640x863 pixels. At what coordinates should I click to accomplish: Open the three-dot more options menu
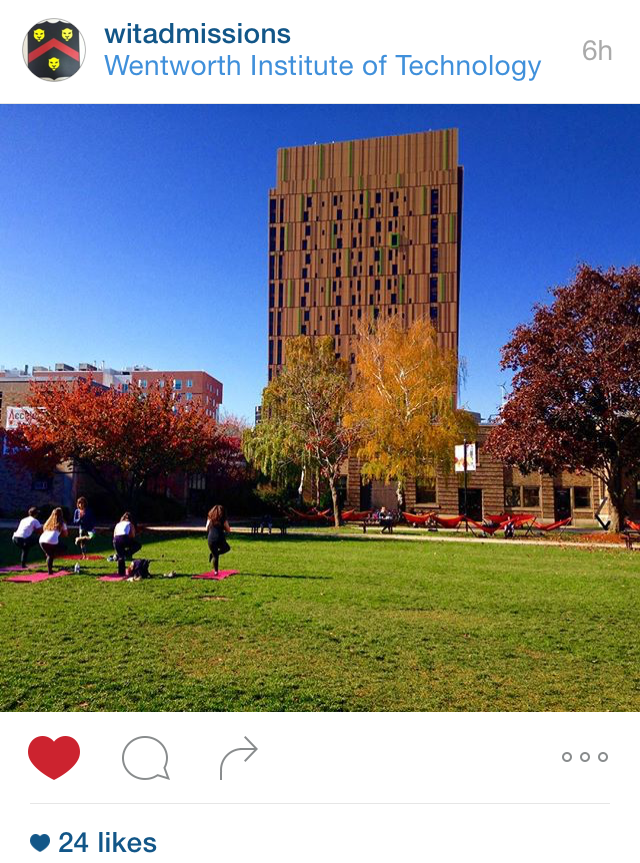585,757
